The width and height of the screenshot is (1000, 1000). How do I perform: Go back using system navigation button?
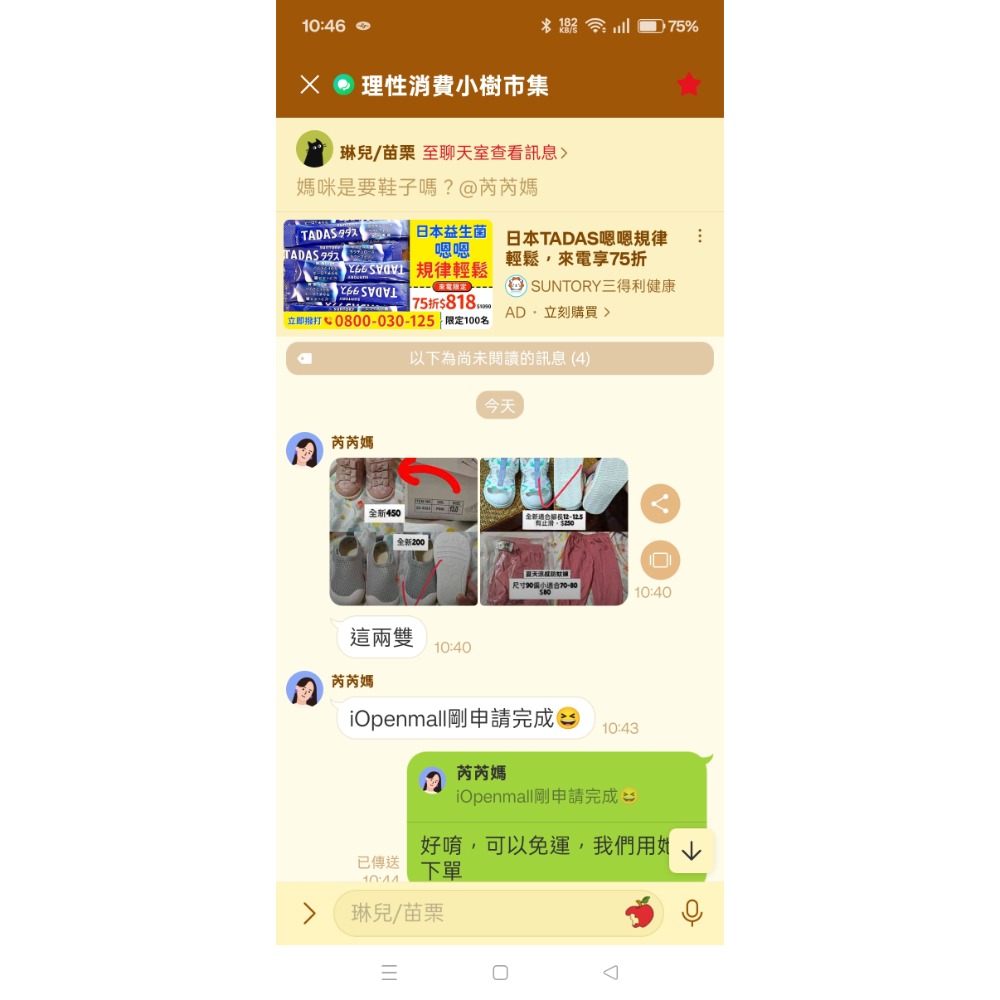coord(611,972)
